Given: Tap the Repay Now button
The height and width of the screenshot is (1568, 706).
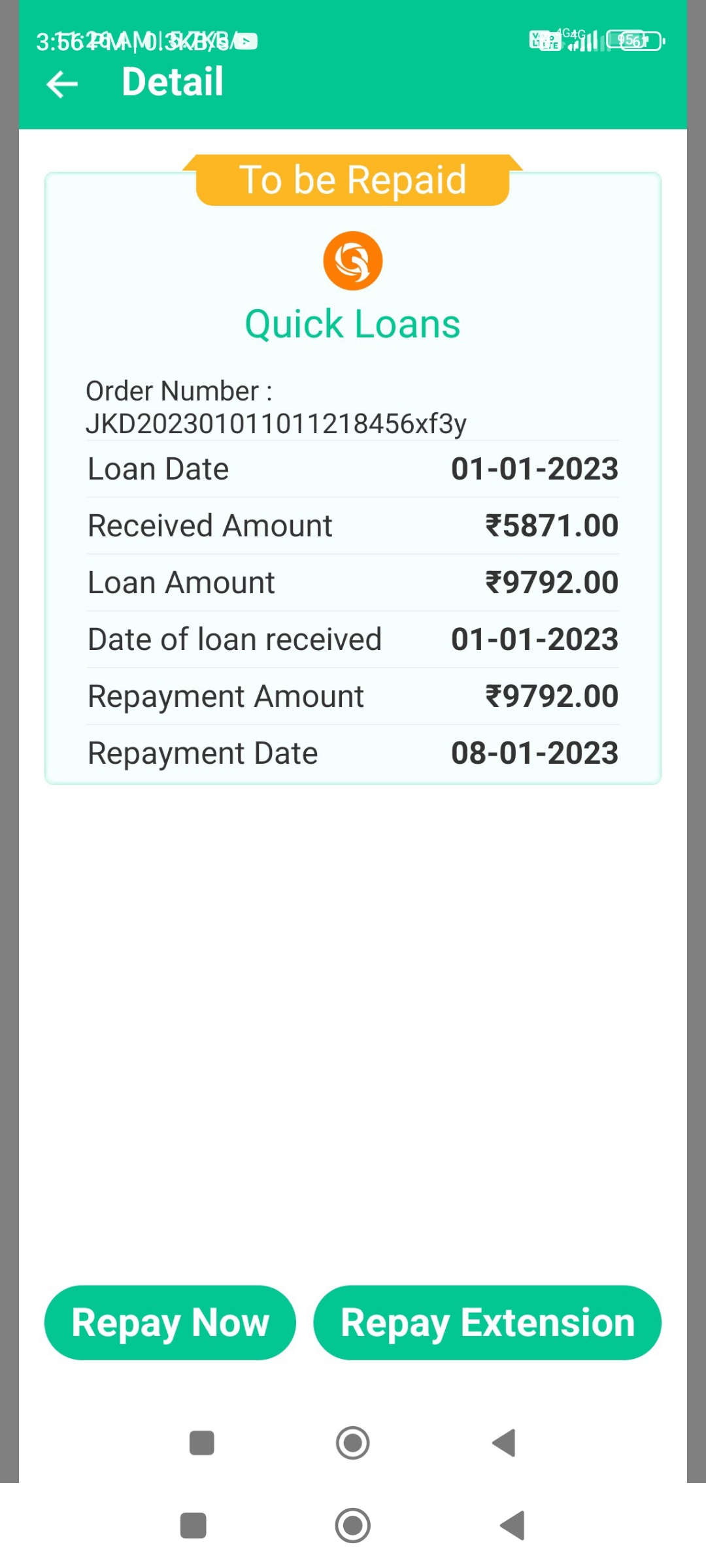Looking at the screenshot, I should (x=170, y=1323).
